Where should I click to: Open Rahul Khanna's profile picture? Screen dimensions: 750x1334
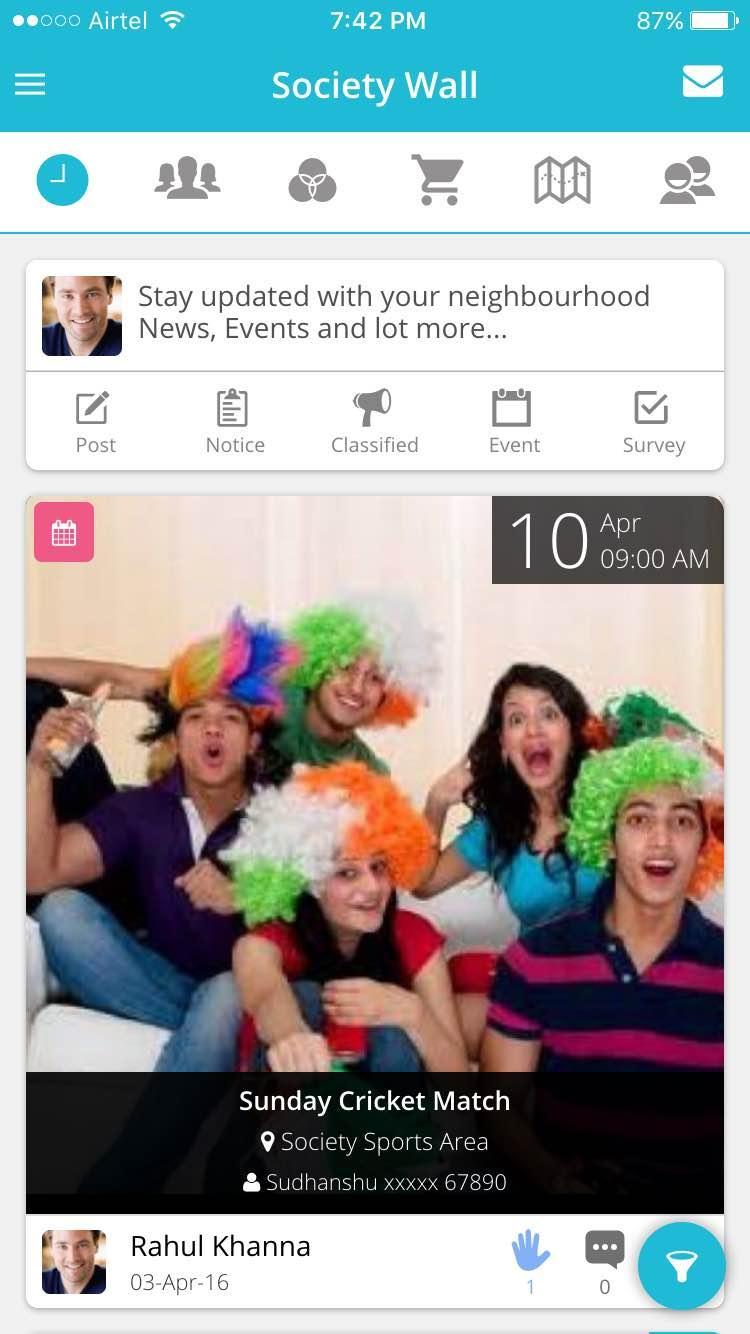pyautogui.click(x=74, y=1262)
